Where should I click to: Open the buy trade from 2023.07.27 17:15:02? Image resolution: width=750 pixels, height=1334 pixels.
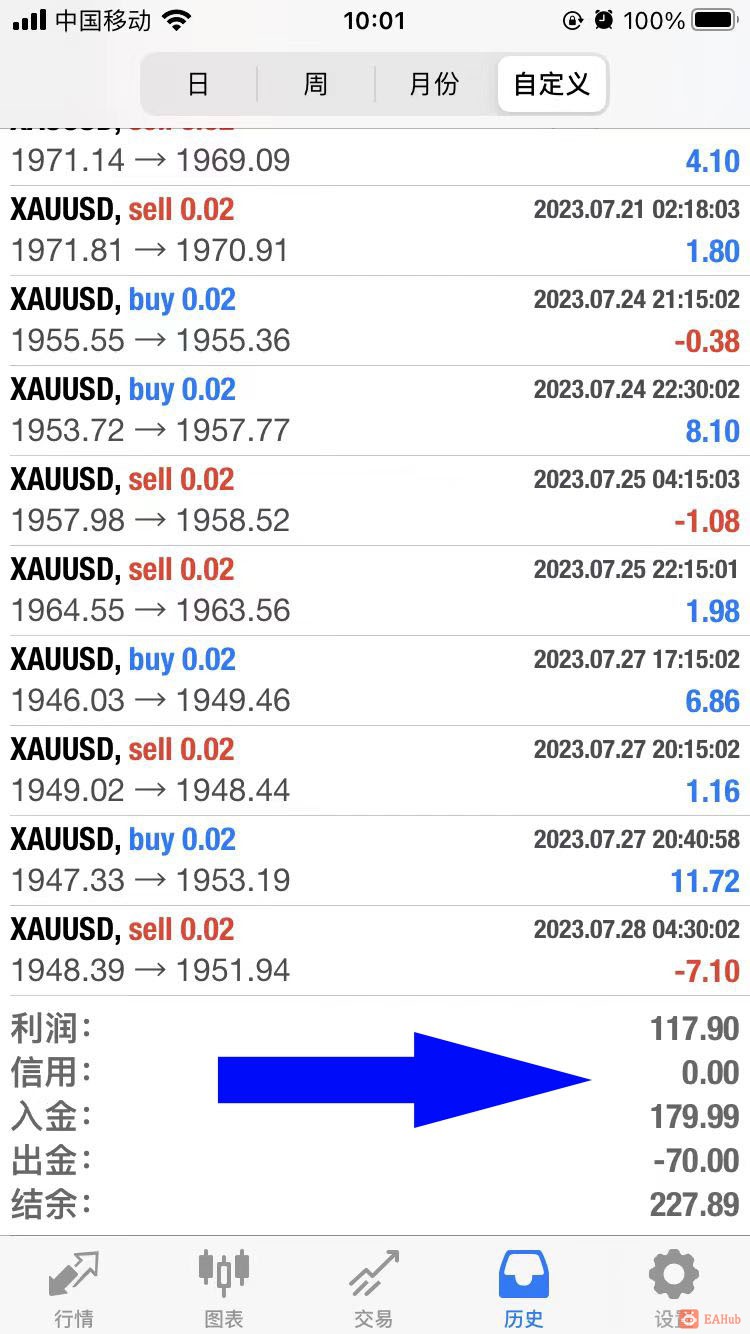(375, 681)
